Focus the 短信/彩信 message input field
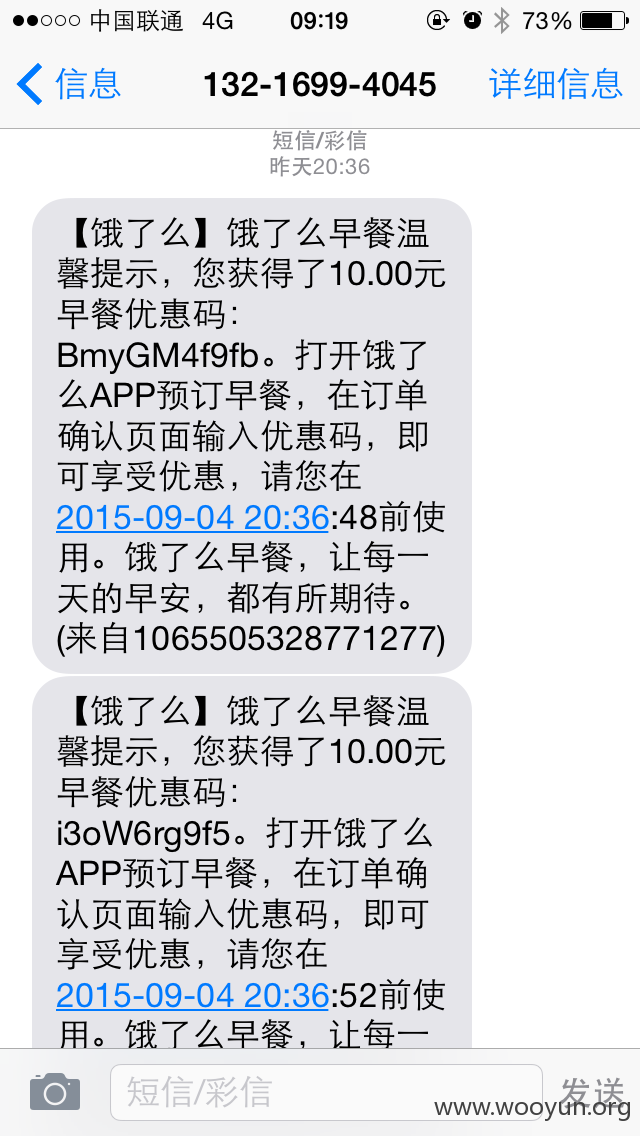 (x=326, y=1093)
